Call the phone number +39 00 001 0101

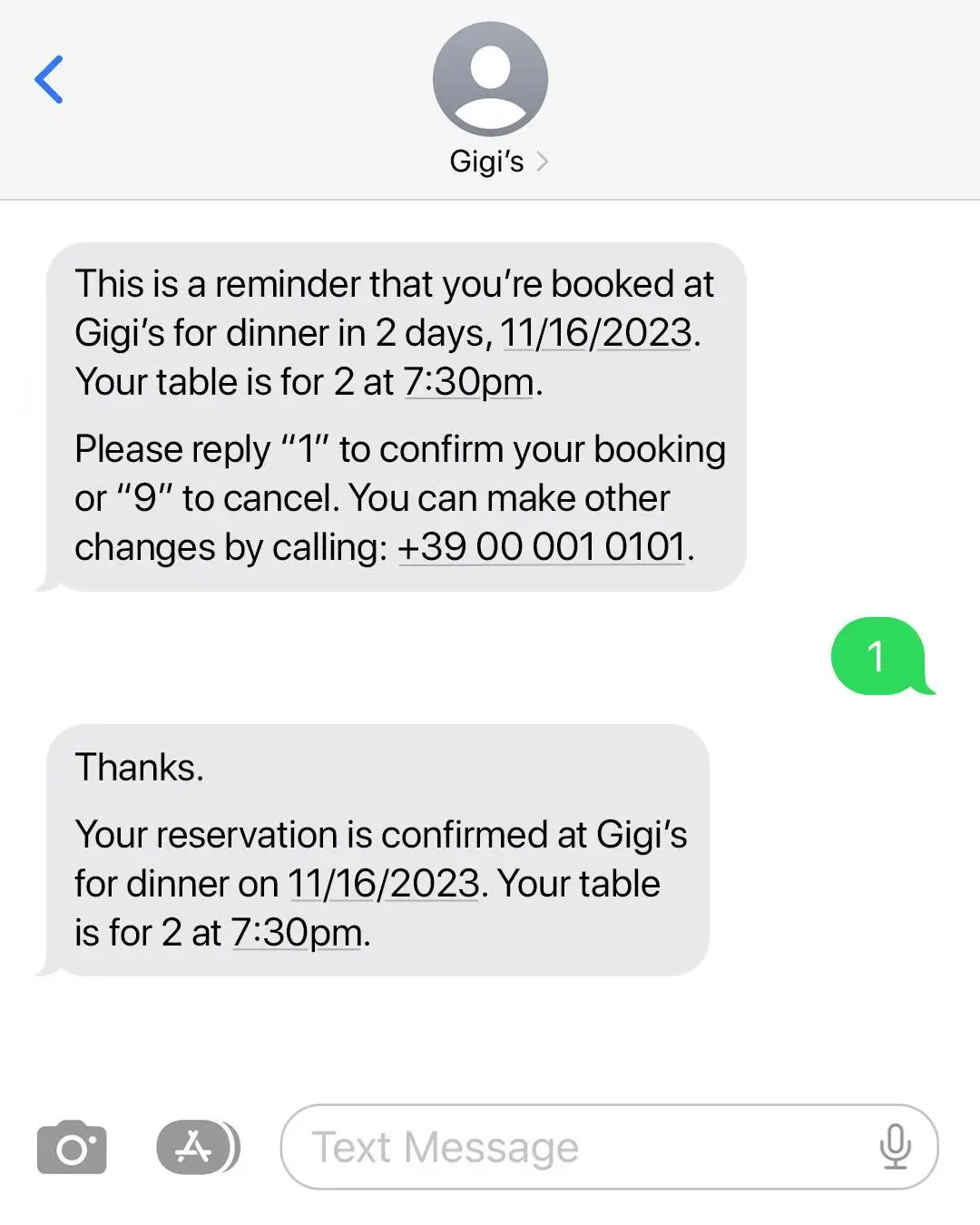(x=541, y=547)
